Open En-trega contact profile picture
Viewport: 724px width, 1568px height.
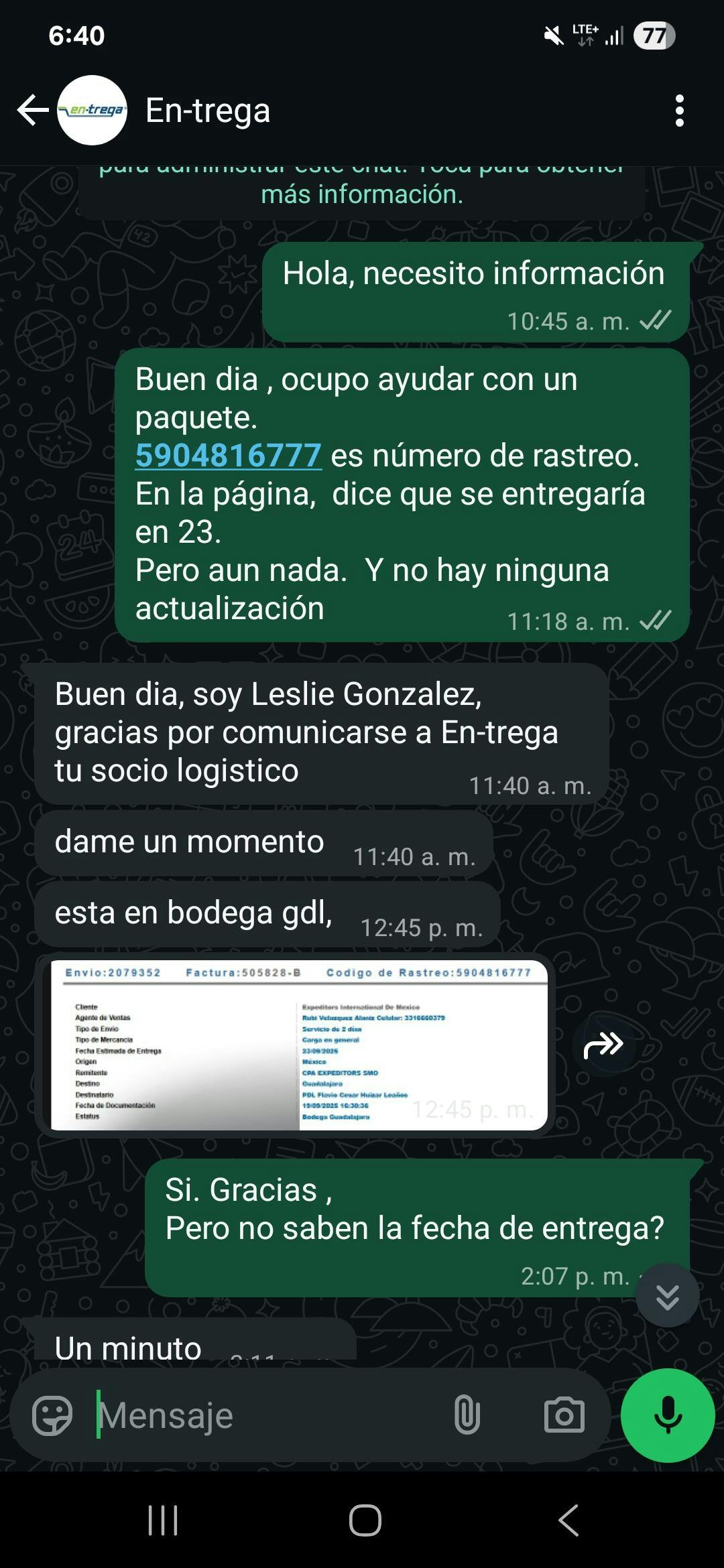coord(93,111)
